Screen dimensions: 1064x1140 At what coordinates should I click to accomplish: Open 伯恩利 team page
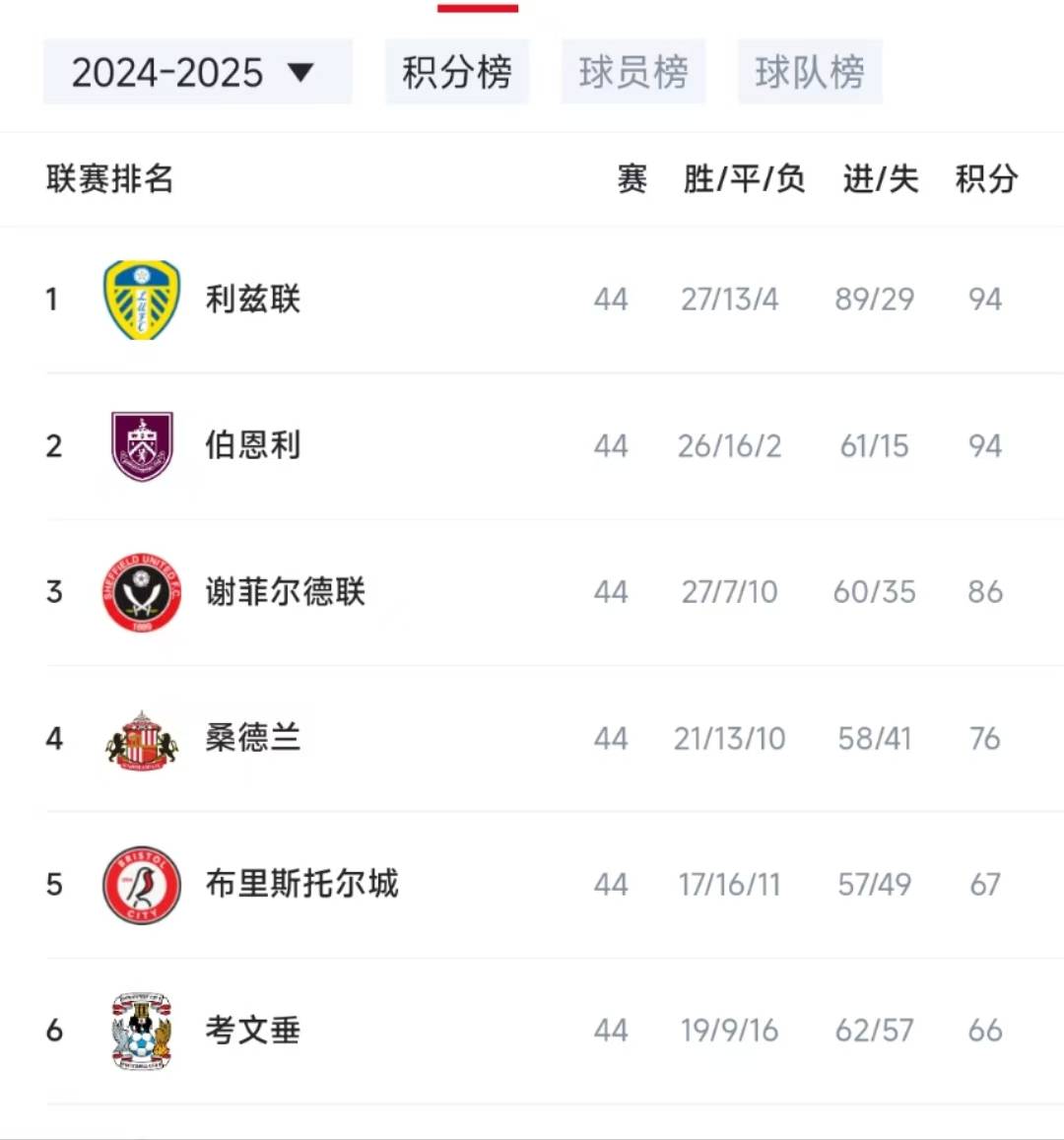(252, 446)
